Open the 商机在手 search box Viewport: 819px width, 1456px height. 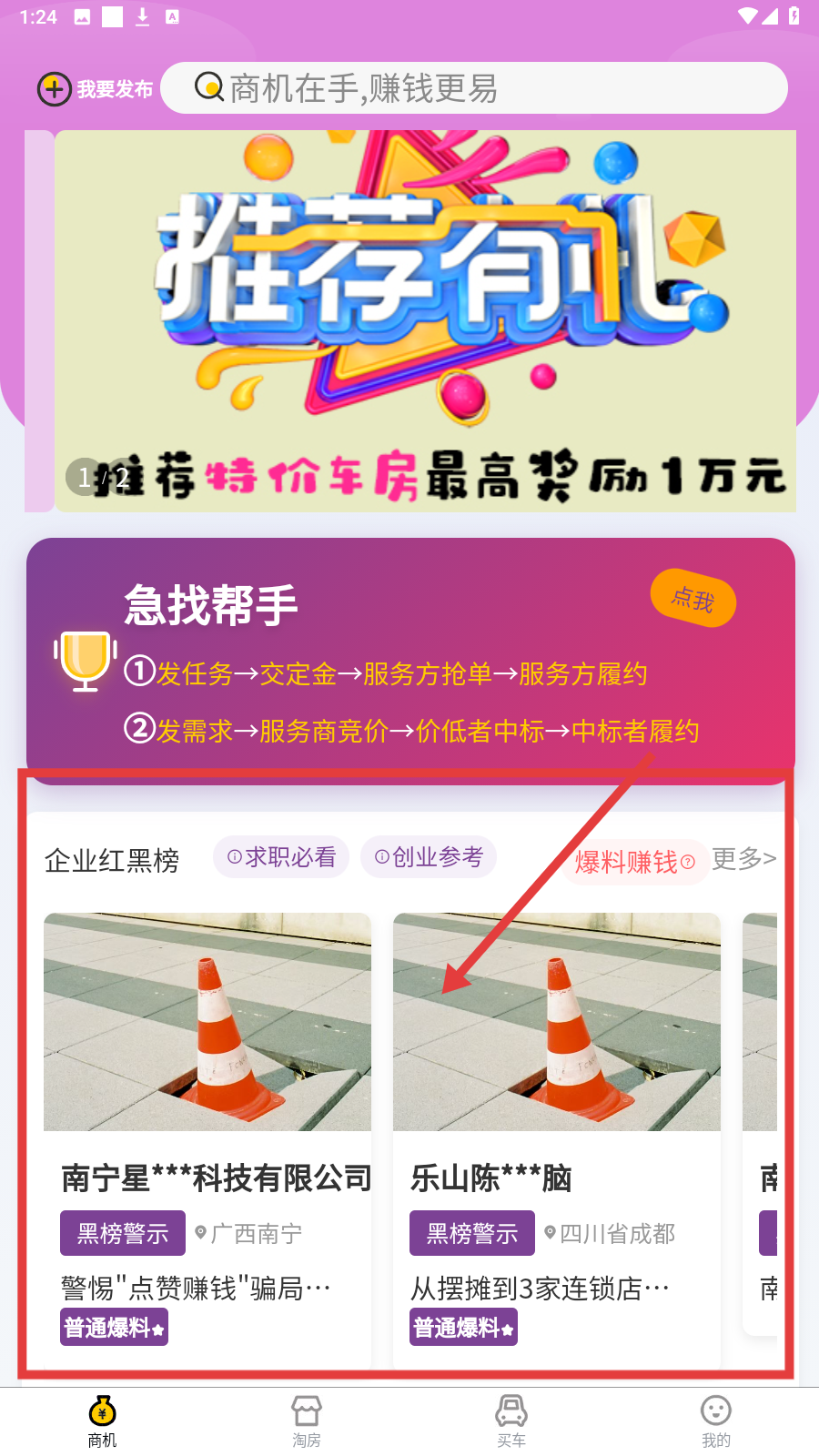click(x=473, y=88)
